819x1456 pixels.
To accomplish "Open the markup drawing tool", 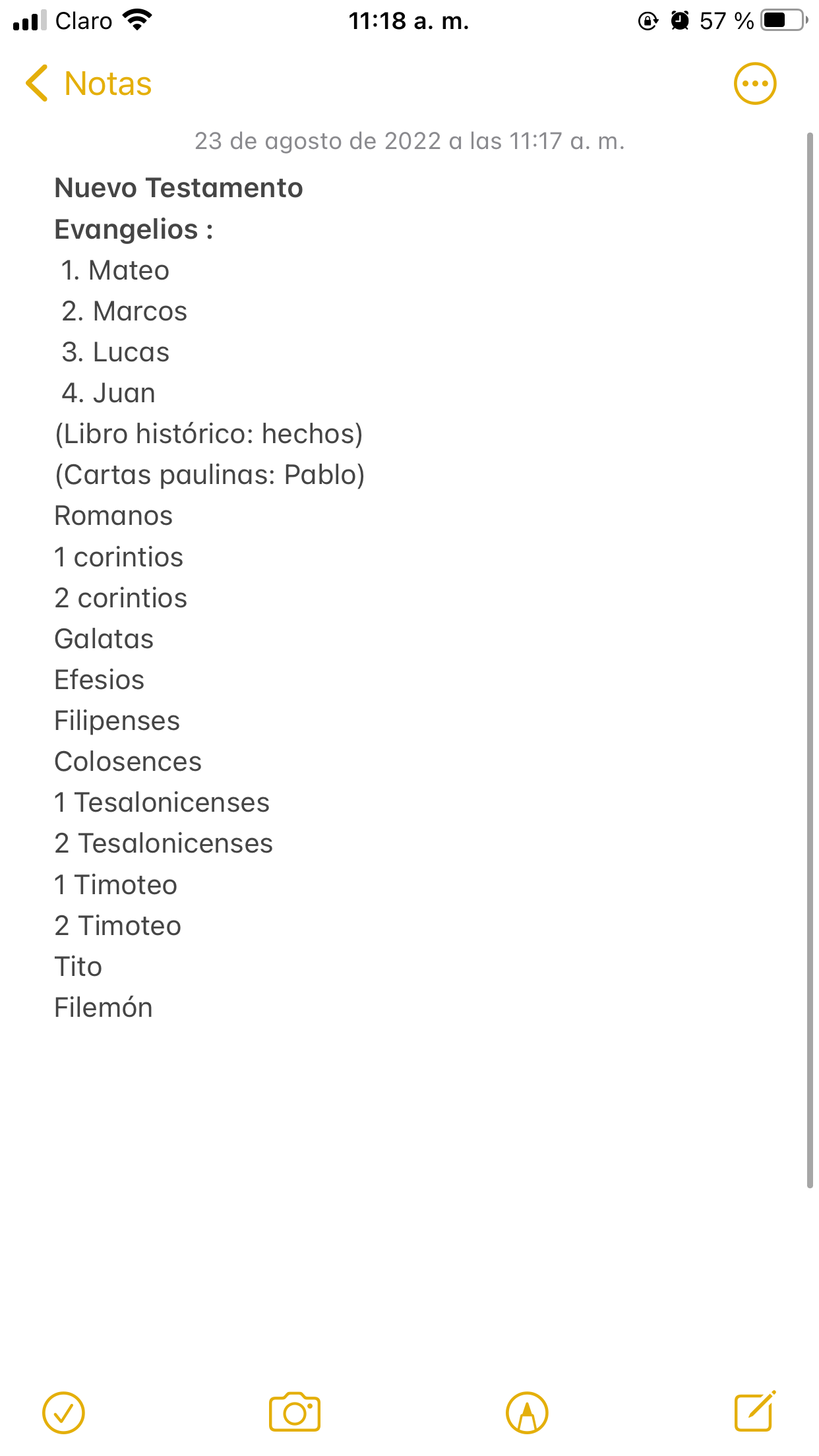I will coord(527,1413).
